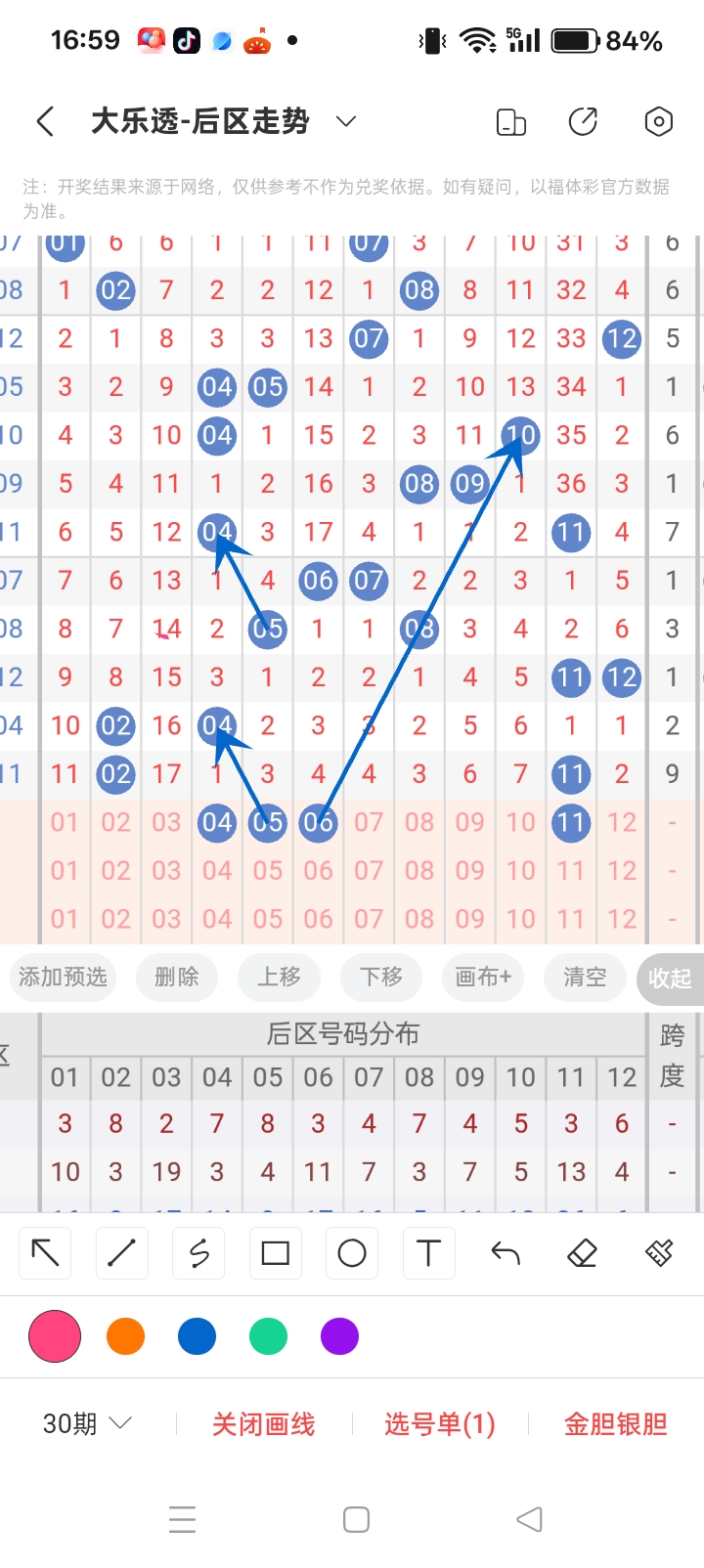Image resolution: width=704 pixels, height=1568 pixels.
Task: Choose the rectangle drawing tool
Action: coord(275,1252)
